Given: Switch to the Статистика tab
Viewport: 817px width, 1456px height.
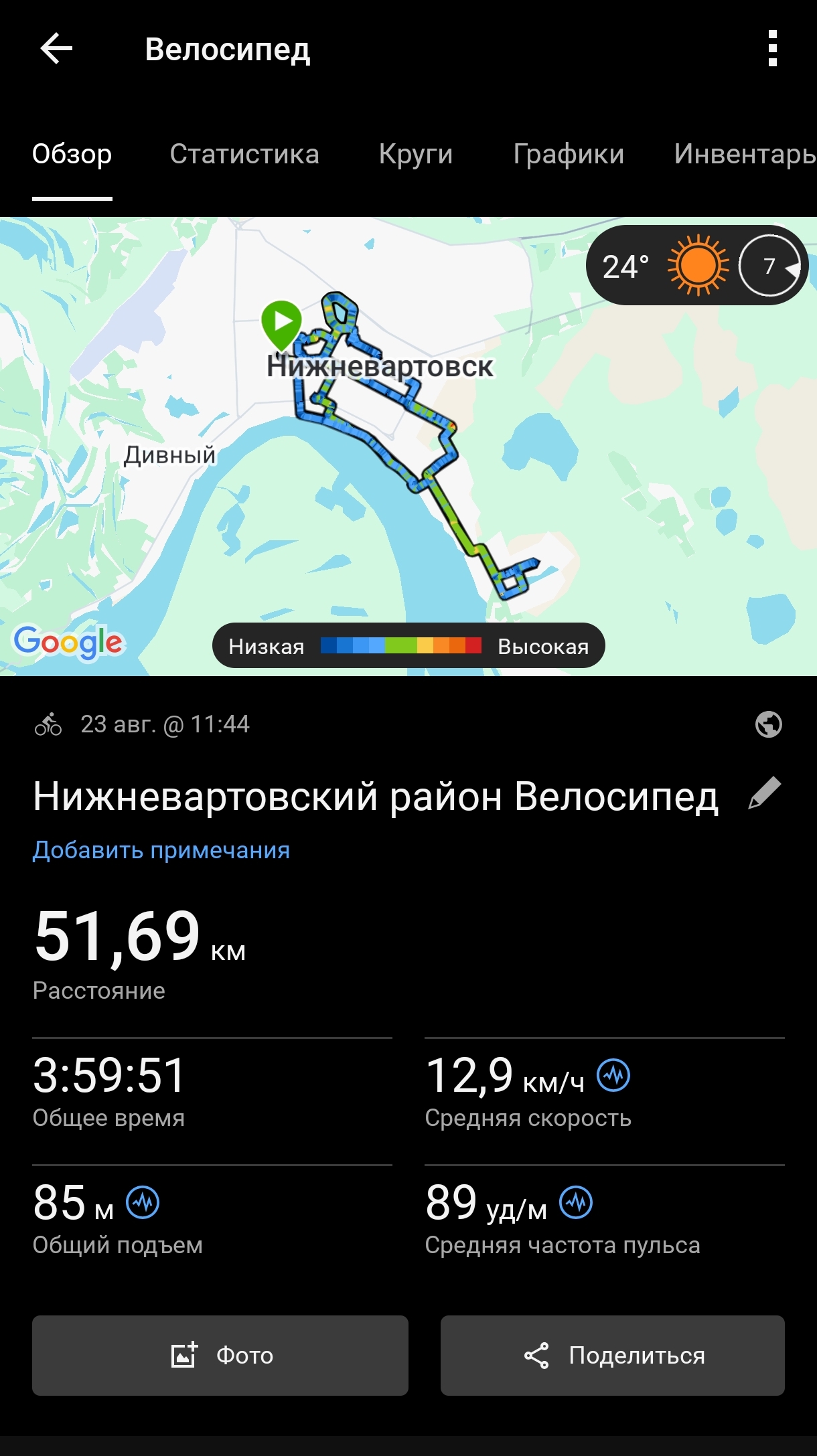Looking at the screenshot, I should coord(244,154).
